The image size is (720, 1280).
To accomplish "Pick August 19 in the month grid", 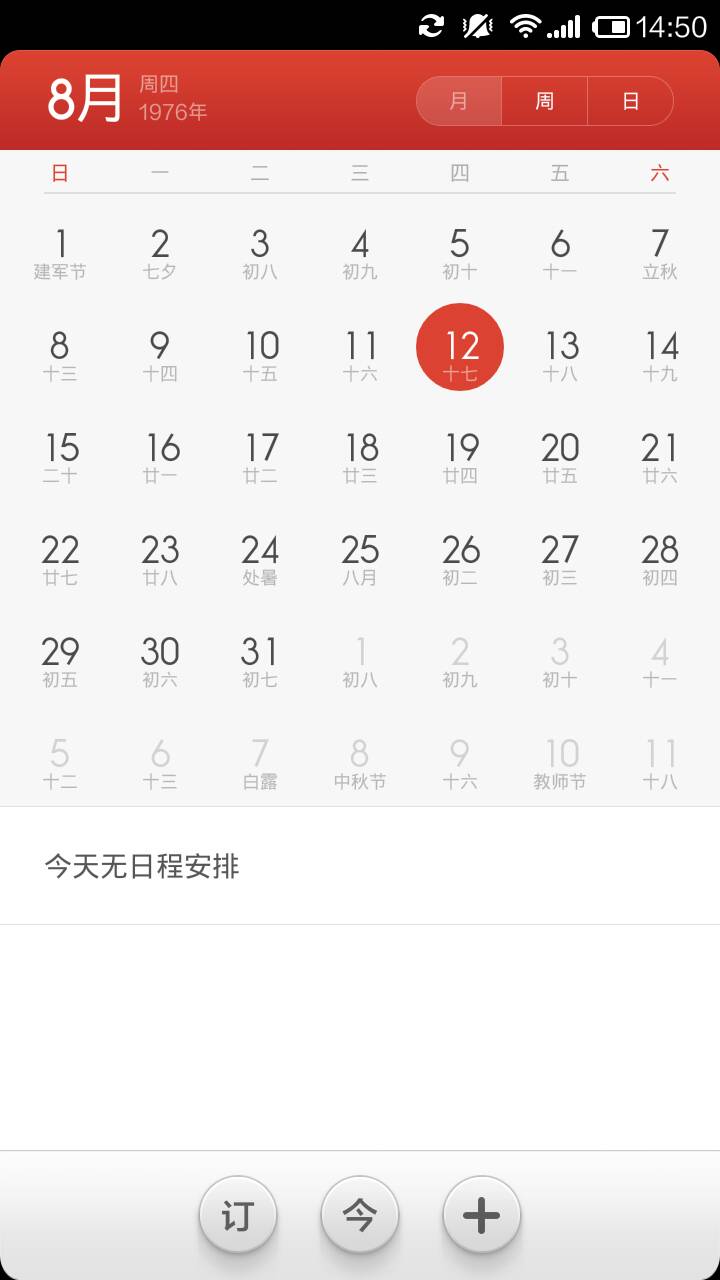I will point(460,458).
